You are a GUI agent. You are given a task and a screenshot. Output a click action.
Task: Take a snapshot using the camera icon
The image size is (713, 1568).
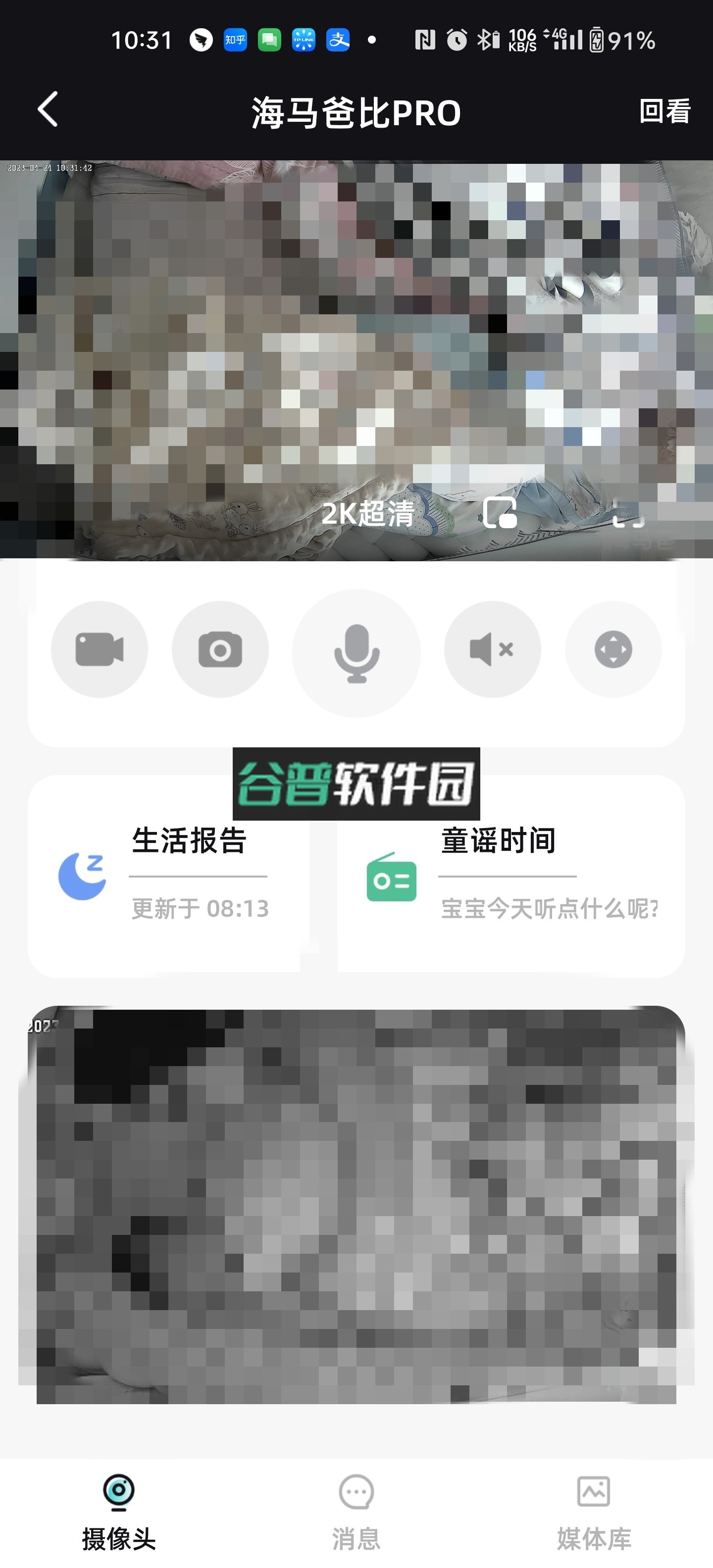pos(221,649)
